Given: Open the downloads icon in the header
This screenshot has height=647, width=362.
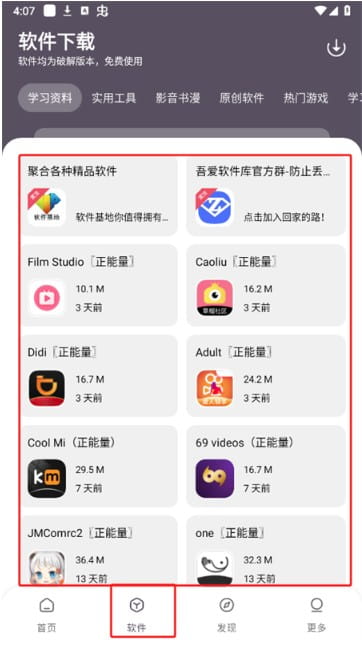Looking at the screenshot, I should (x=336, y=47).
